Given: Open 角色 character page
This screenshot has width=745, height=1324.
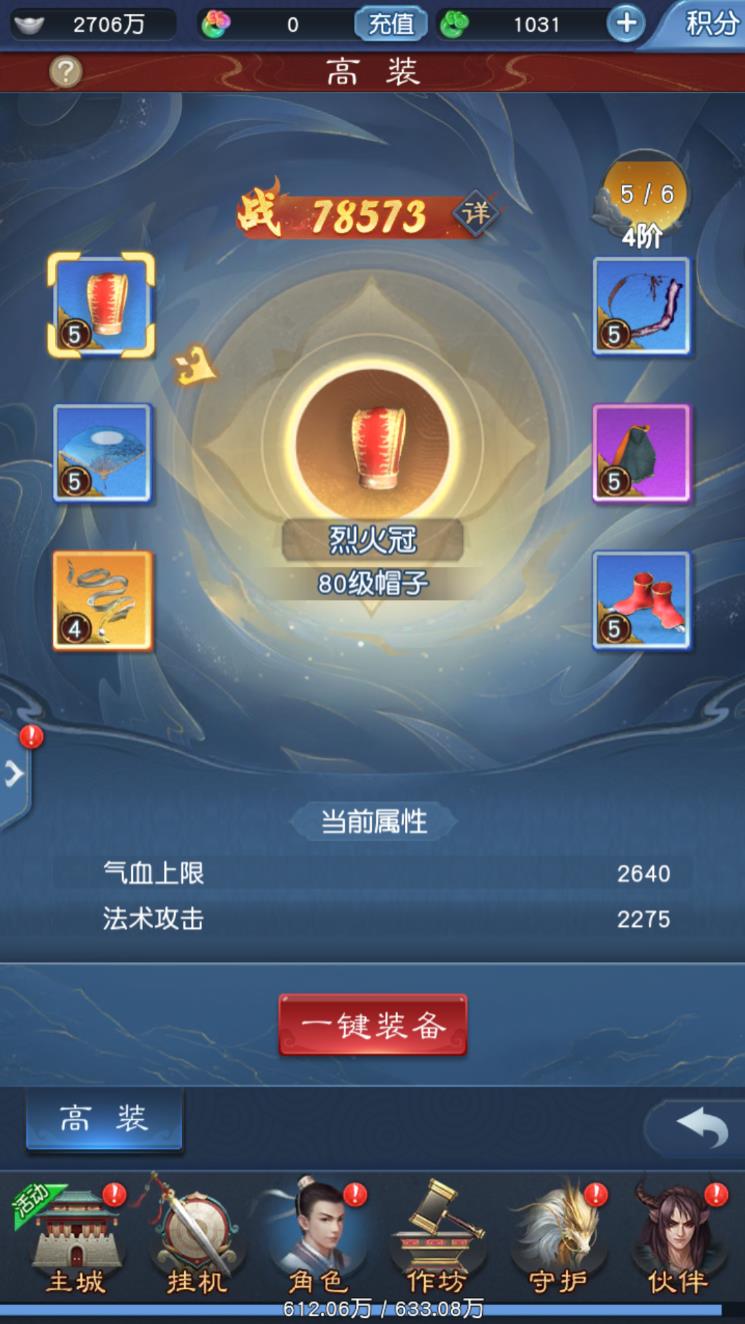Looking at the screenshot, I should pos(316,1240).
